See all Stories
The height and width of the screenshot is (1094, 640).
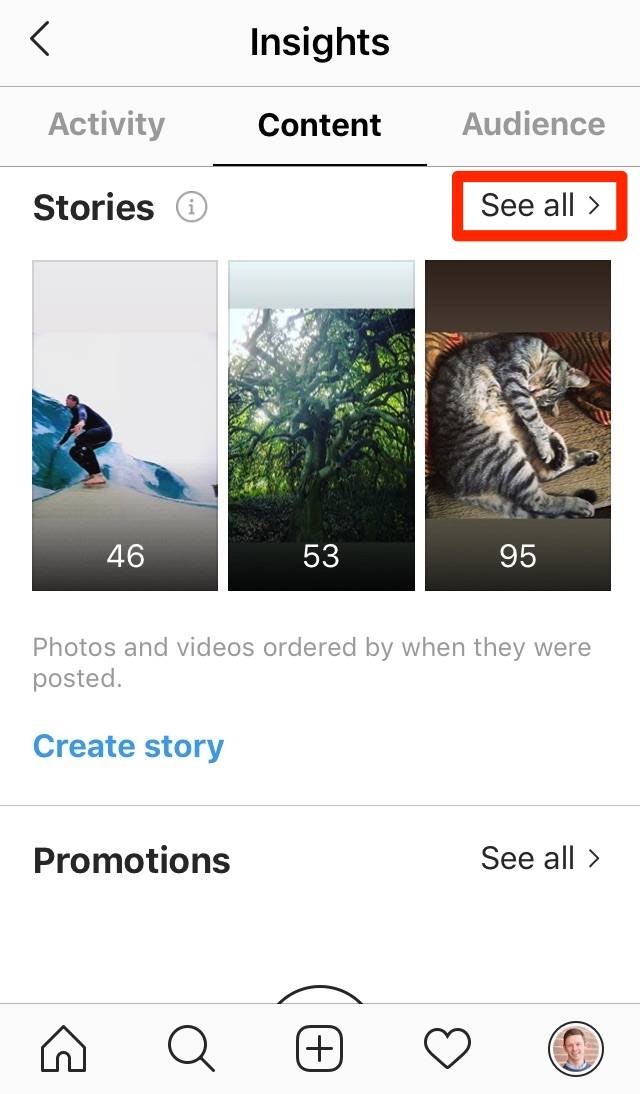pos(540,206)
